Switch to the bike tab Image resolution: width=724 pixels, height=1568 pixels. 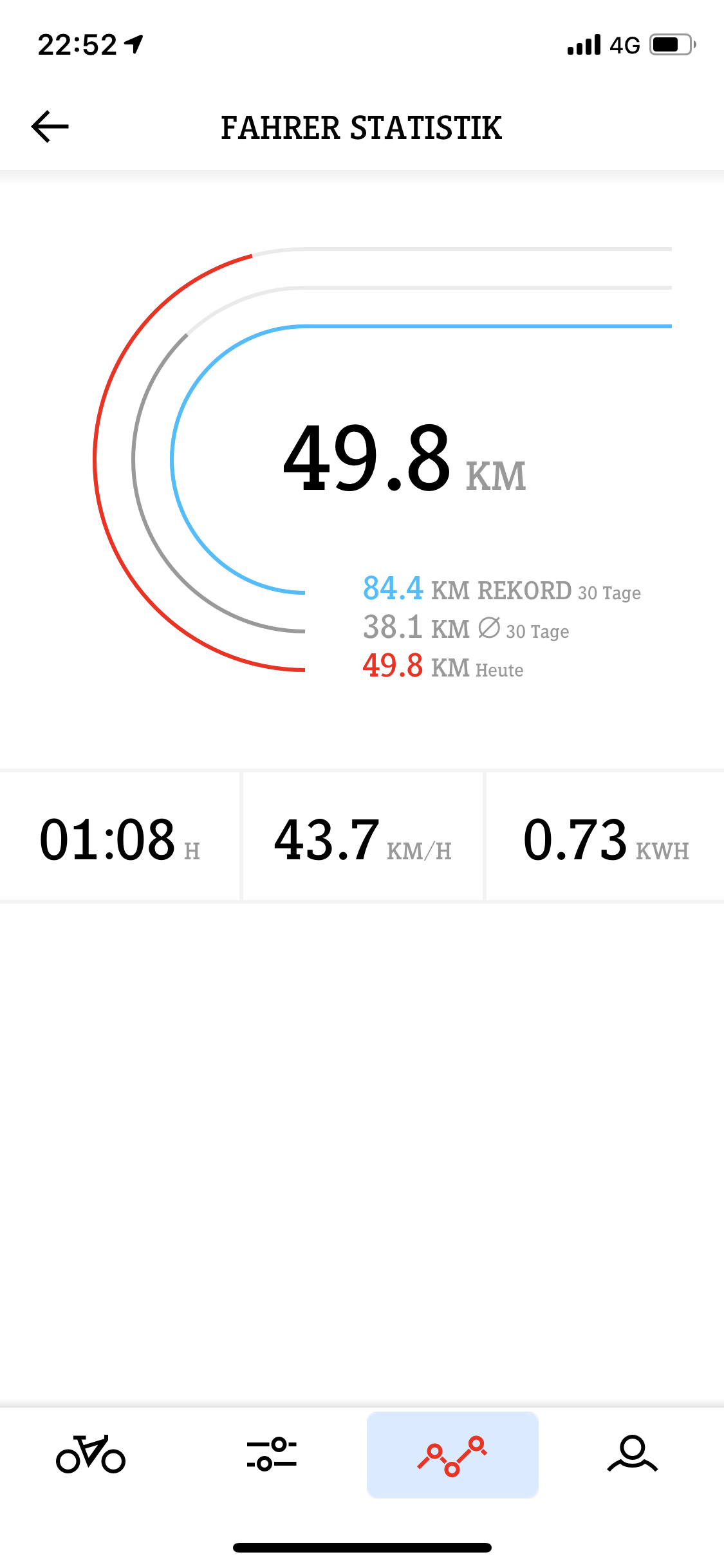pyautogui.click(x=91, y=1455)
